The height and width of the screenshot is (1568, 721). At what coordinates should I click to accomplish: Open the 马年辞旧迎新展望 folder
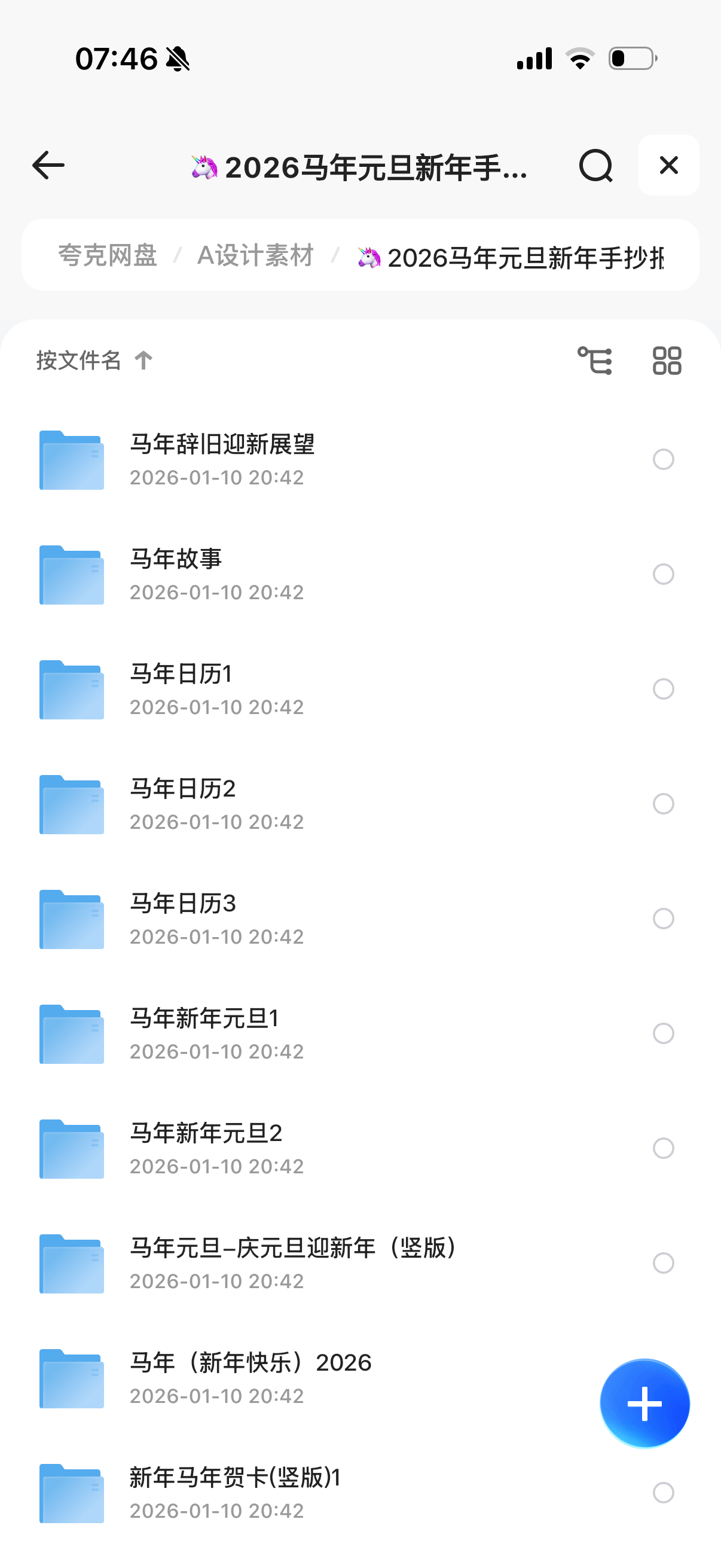[x=222, y=459]
